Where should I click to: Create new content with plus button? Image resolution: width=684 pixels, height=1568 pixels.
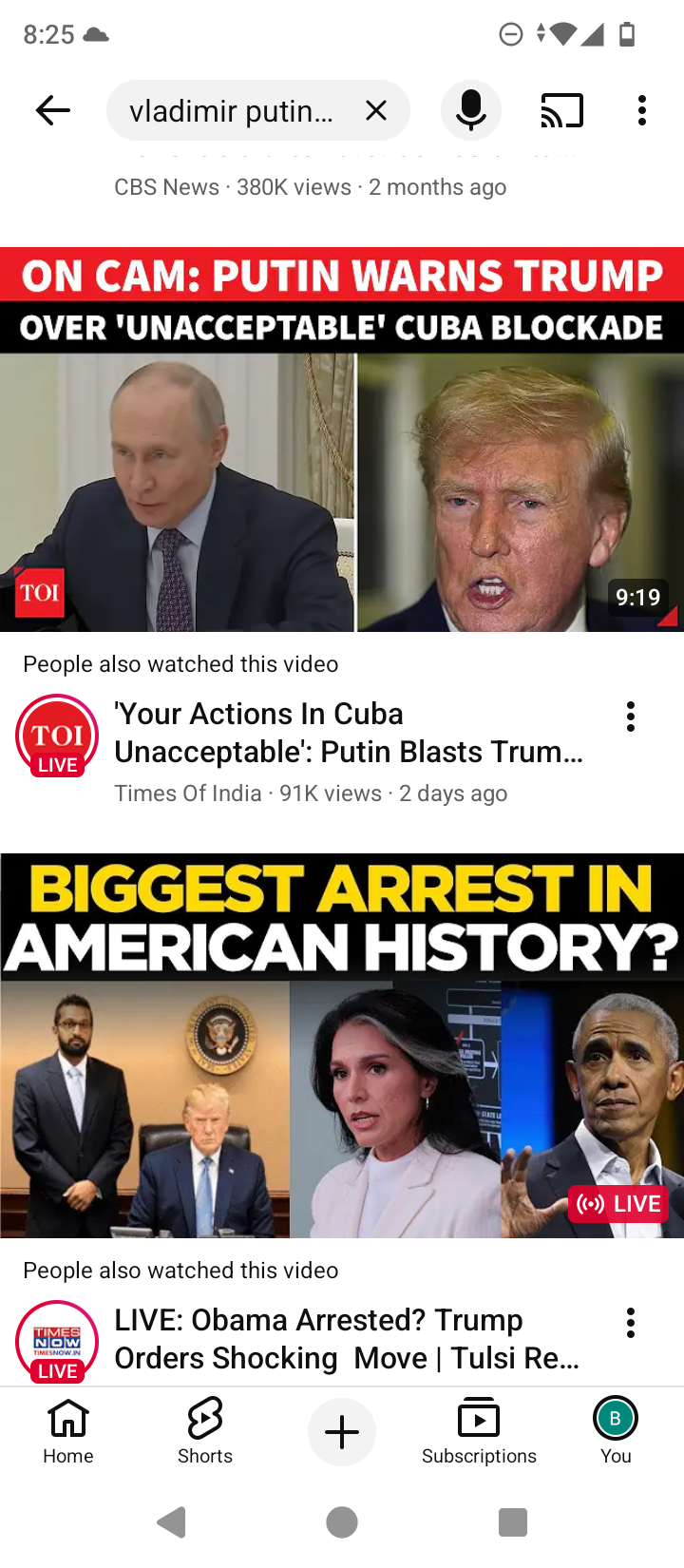click(x=342, y=1432)
